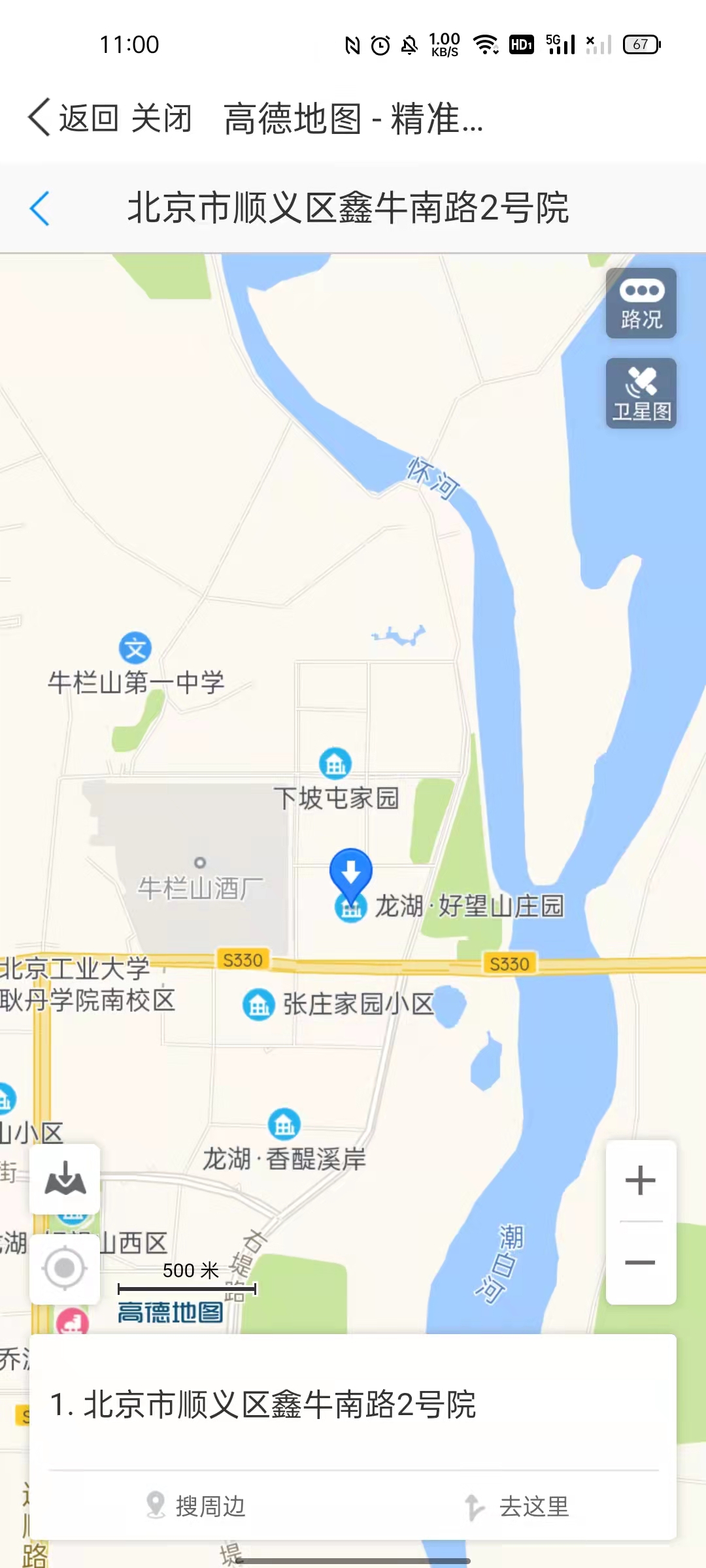Tap the 下坡屯家园 place marker
This screenshot has height=1568, width=706.
335,763
